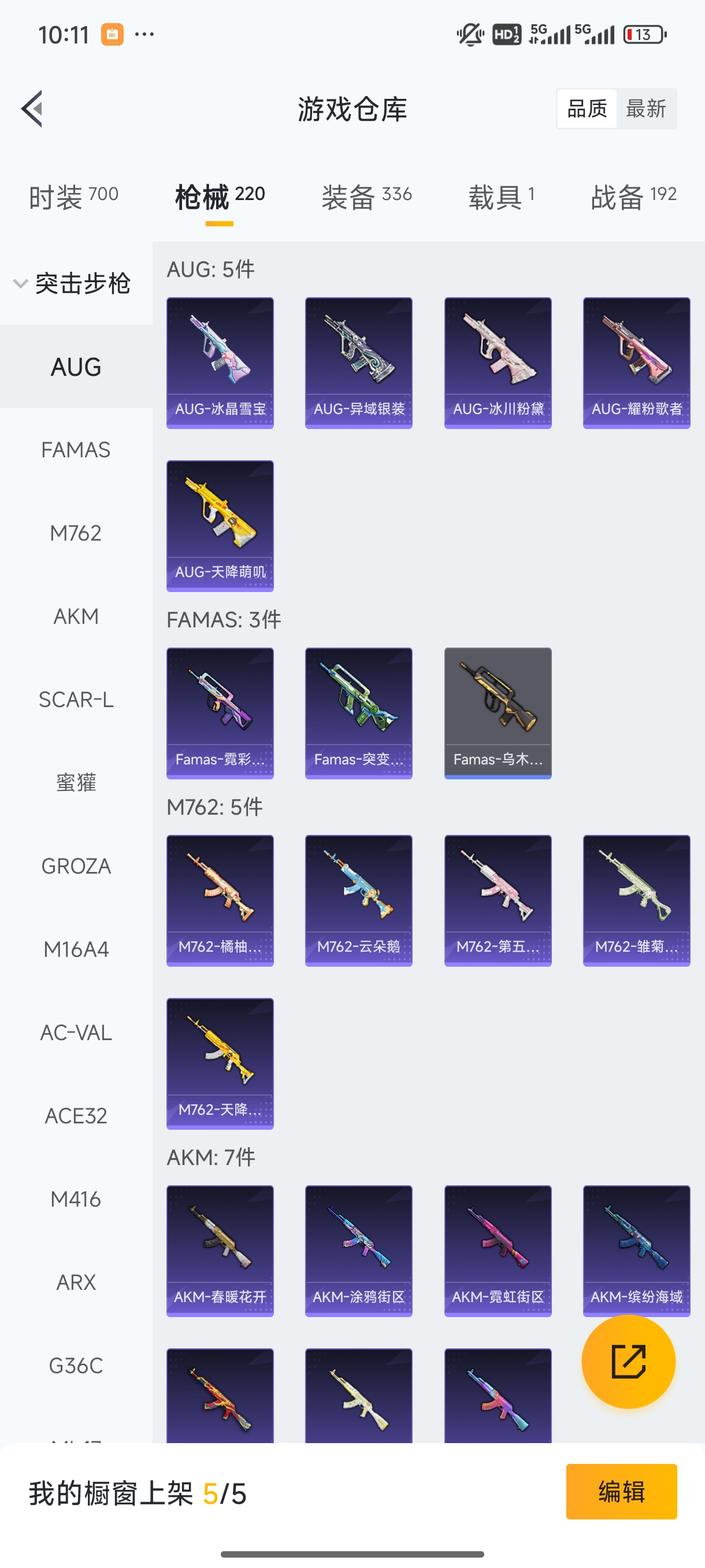Sort items by 最新
The height and width of the screenshot is (1568, 705).
645,109
